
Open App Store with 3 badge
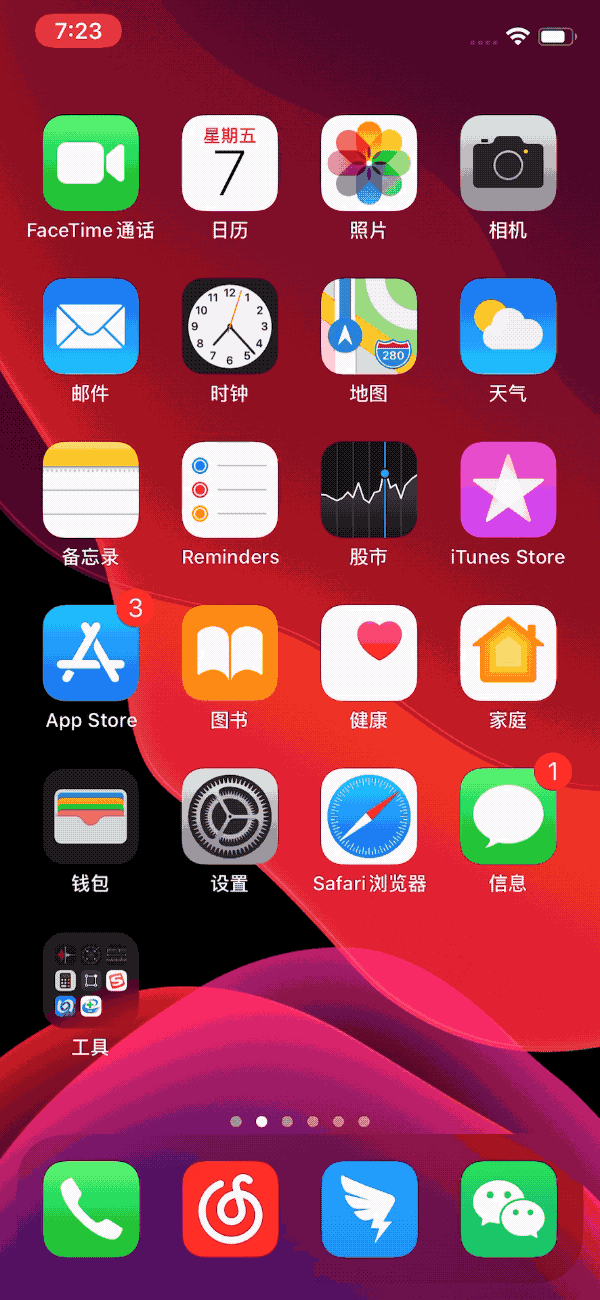tap(91, 653)
